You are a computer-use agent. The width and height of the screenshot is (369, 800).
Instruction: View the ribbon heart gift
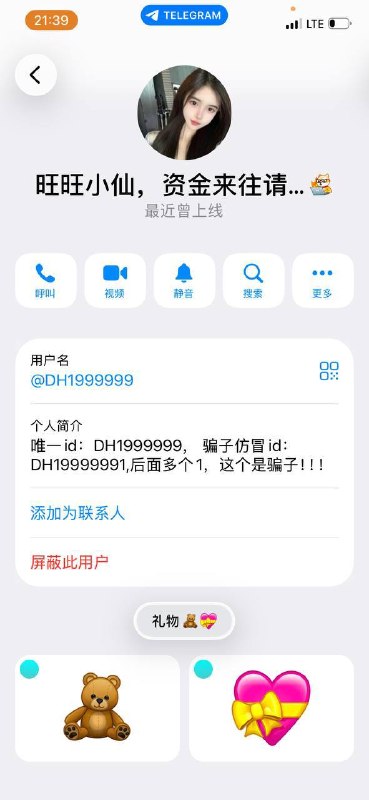pyautogui.click(x=272, y=708)
